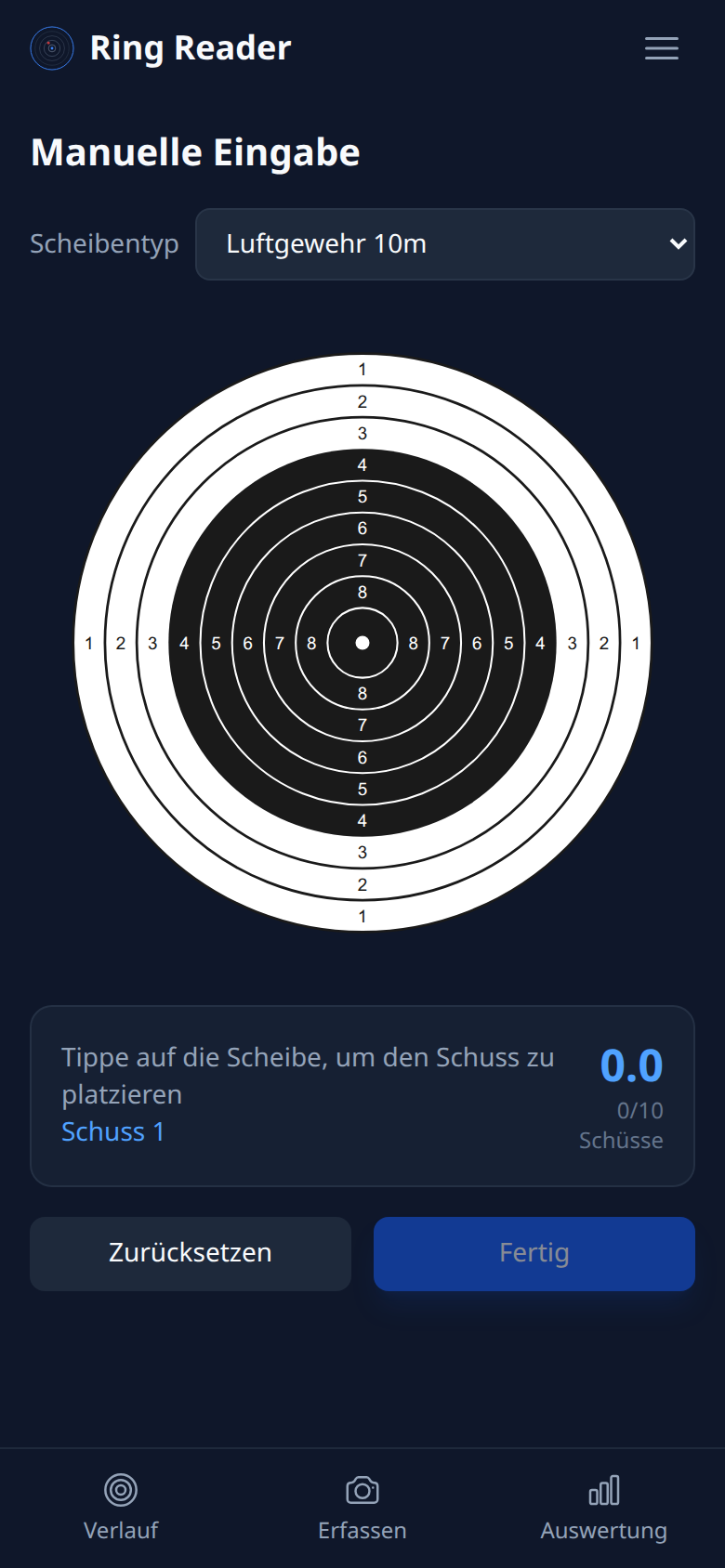Confirm with the Fertig button

pyautogui.click(x=534, y=1253)
